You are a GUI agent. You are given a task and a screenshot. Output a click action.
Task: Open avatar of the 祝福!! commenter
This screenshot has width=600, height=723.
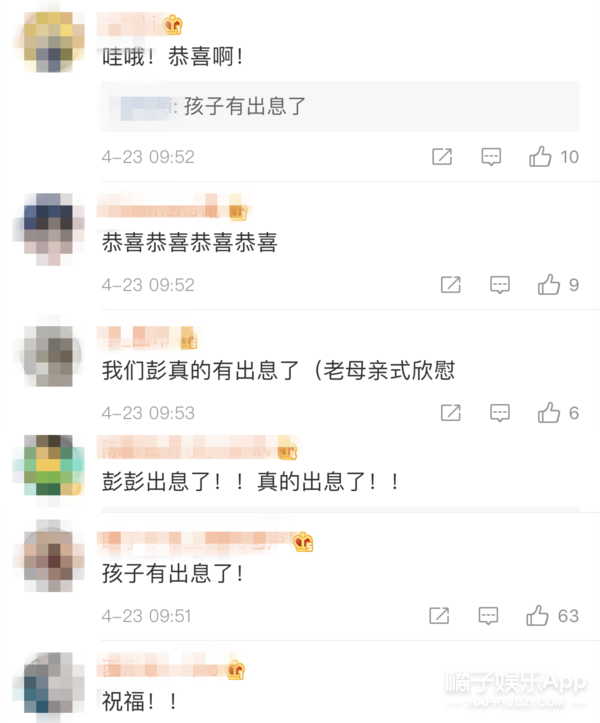pyautogui.click(x=51, y=686)
